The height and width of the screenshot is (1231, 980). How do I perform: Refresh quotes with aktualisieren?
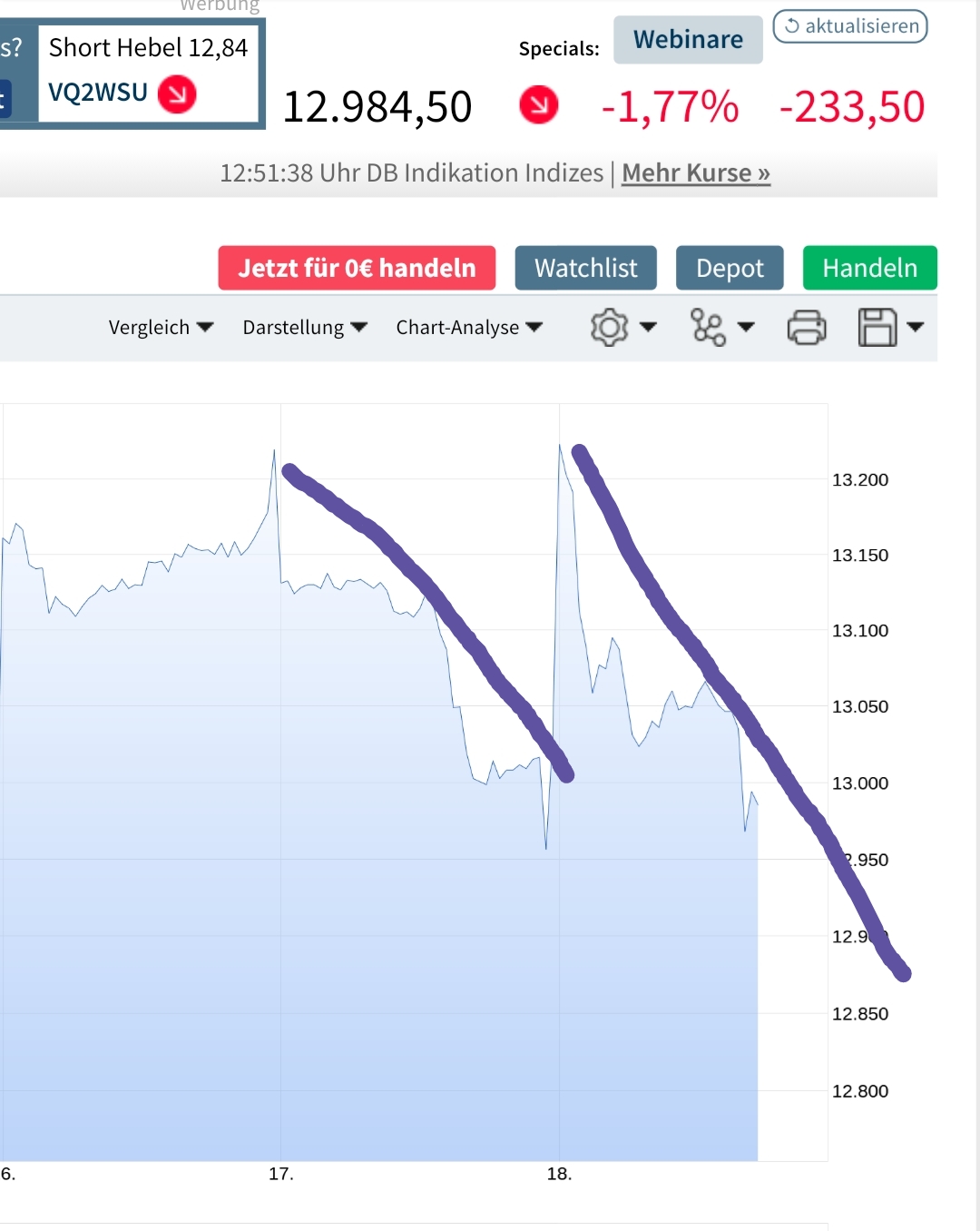pyautogui.click(x=850, y=26)
